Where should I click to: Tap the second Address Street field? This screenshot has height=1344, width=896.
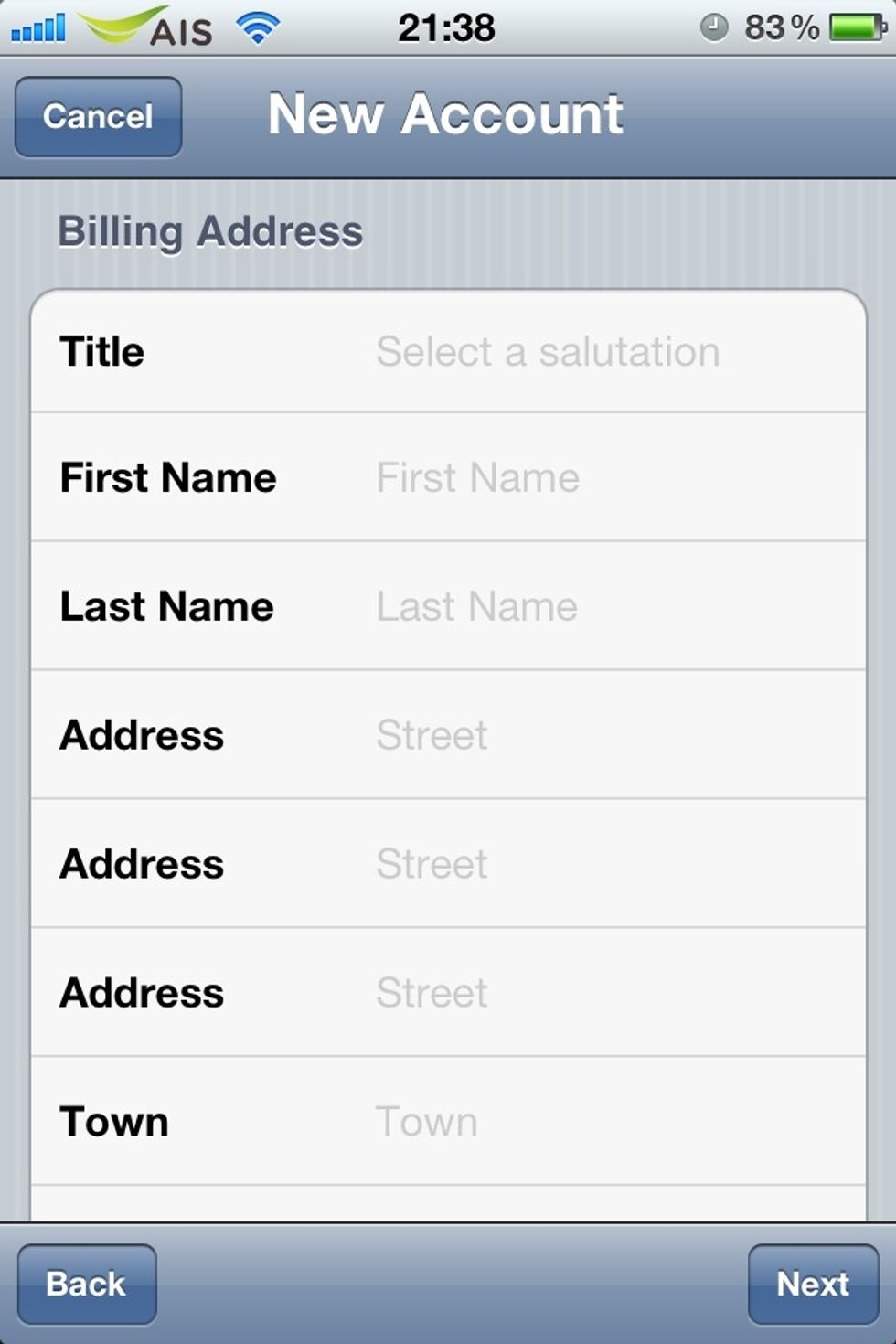549,863
